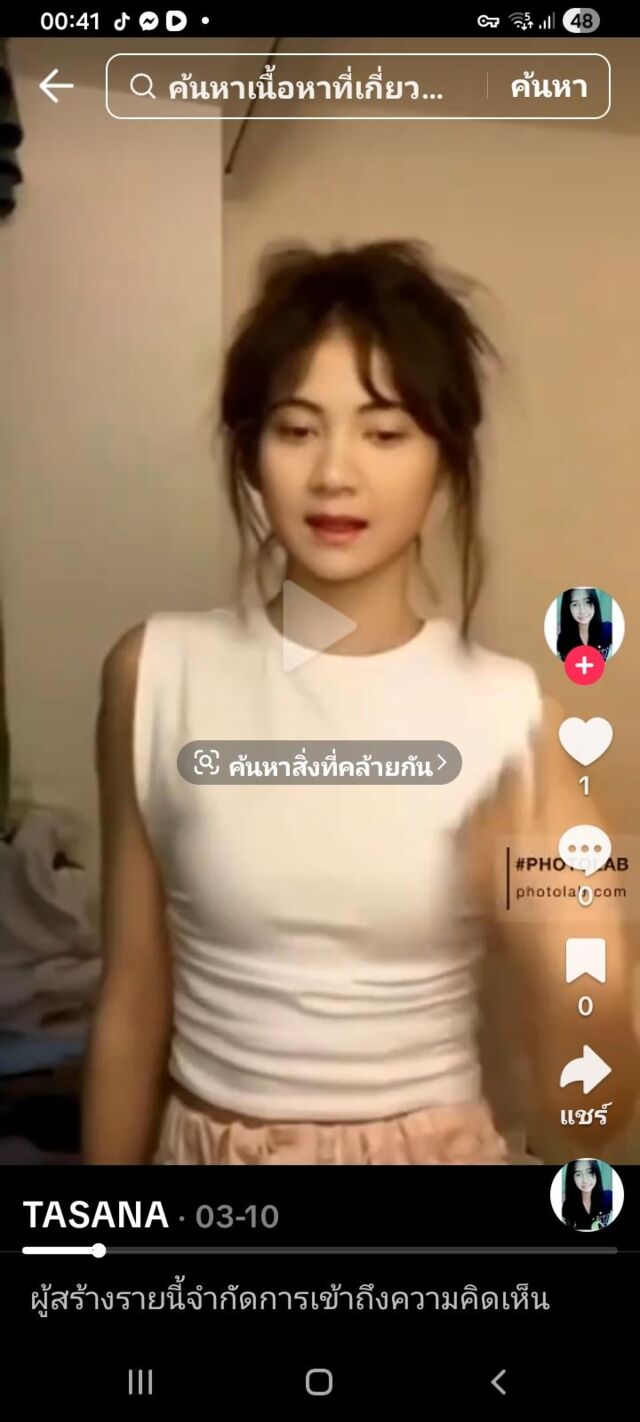Like this video with the heart

click(x=585, y=742)
